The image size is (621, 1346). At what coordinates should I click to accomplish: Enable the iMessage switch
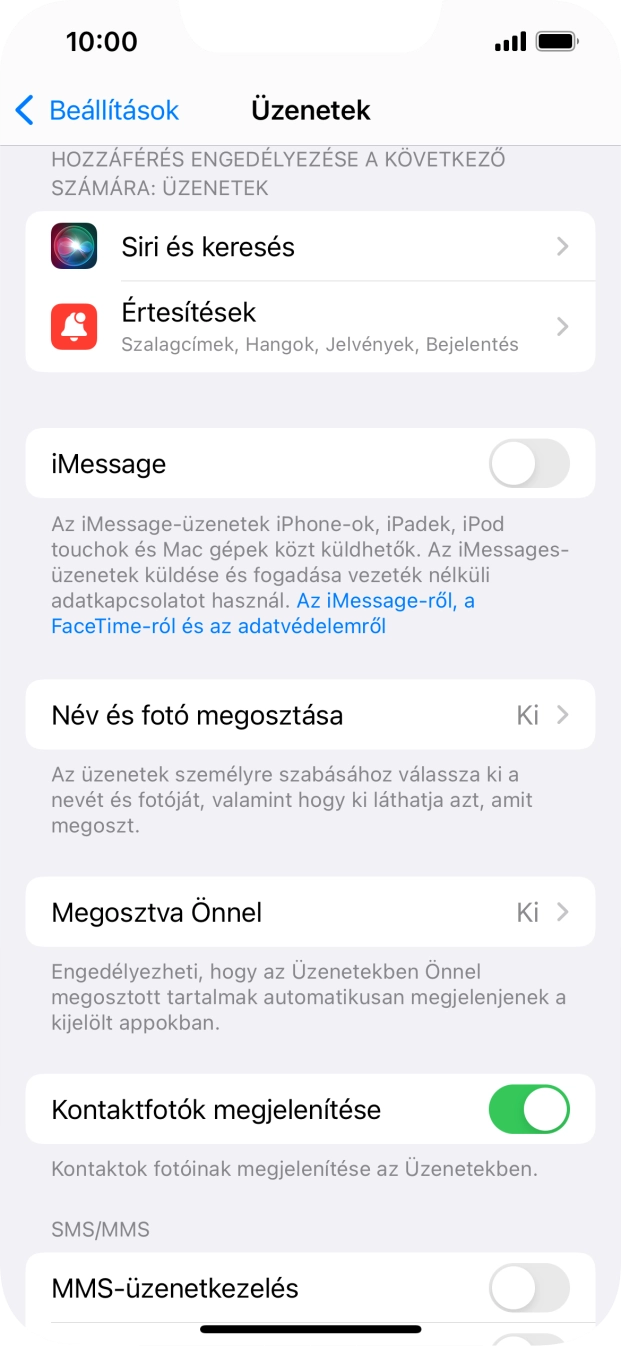click(528, 464)
